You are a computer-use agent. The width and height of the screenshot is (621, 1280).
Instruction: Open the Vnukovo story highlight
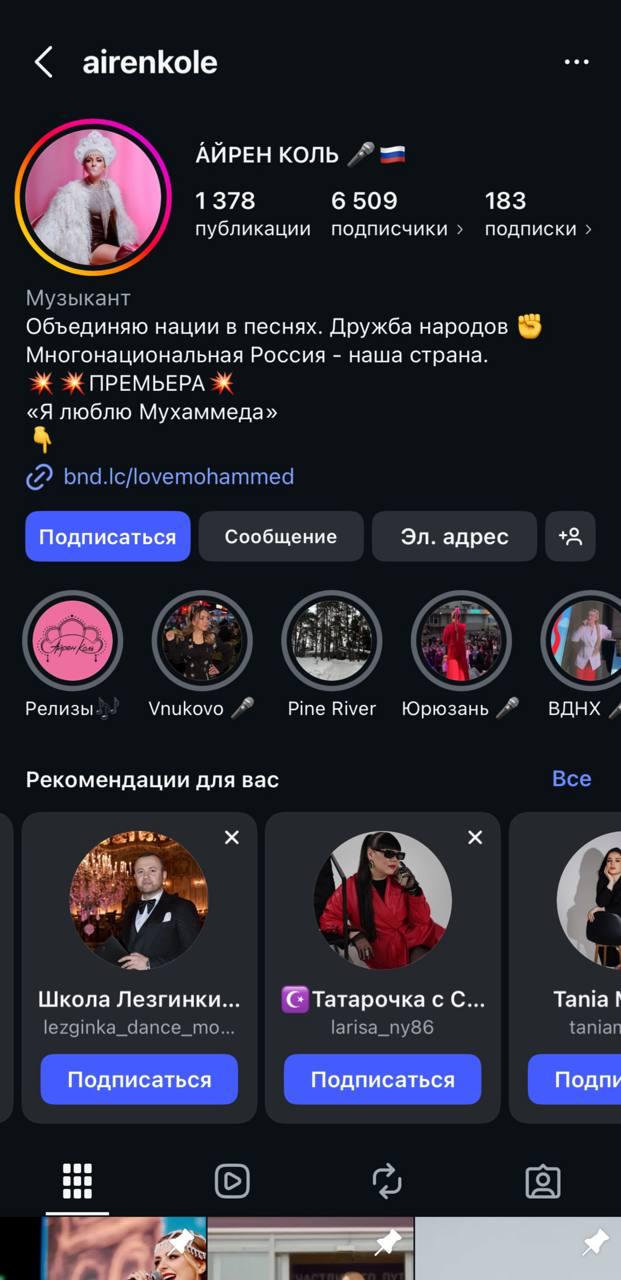coord(201,641)
